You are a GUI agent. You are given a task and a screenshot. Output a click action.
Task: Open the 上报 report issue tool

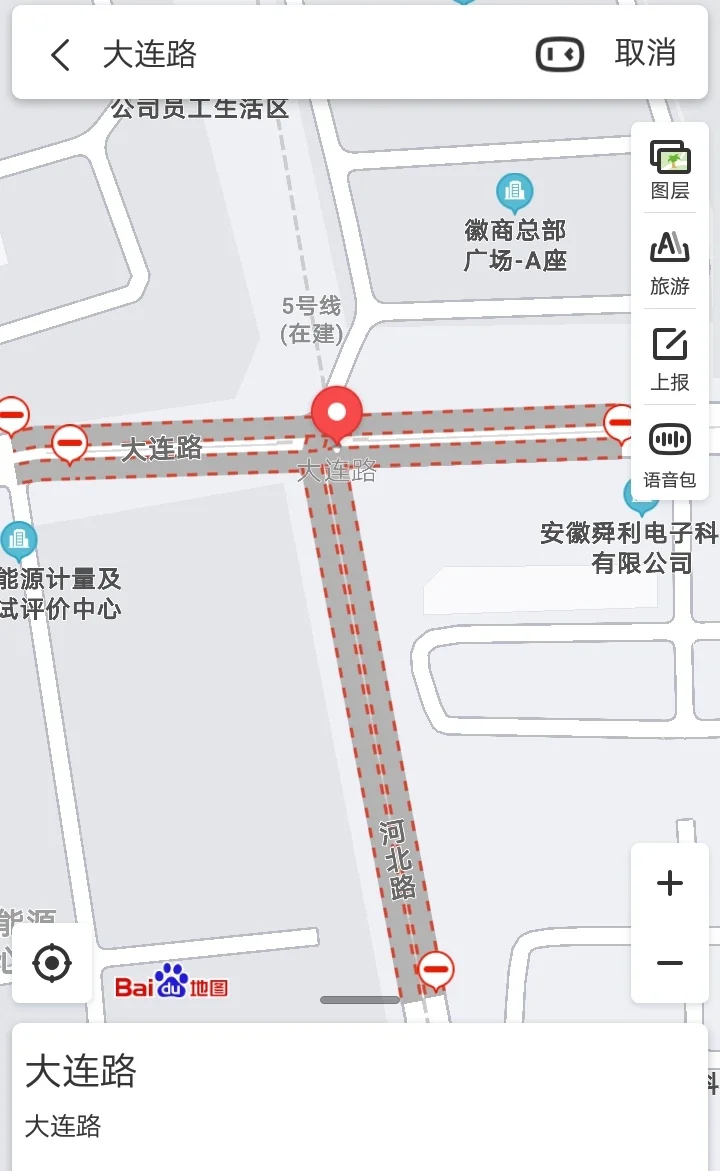point(668,355)
